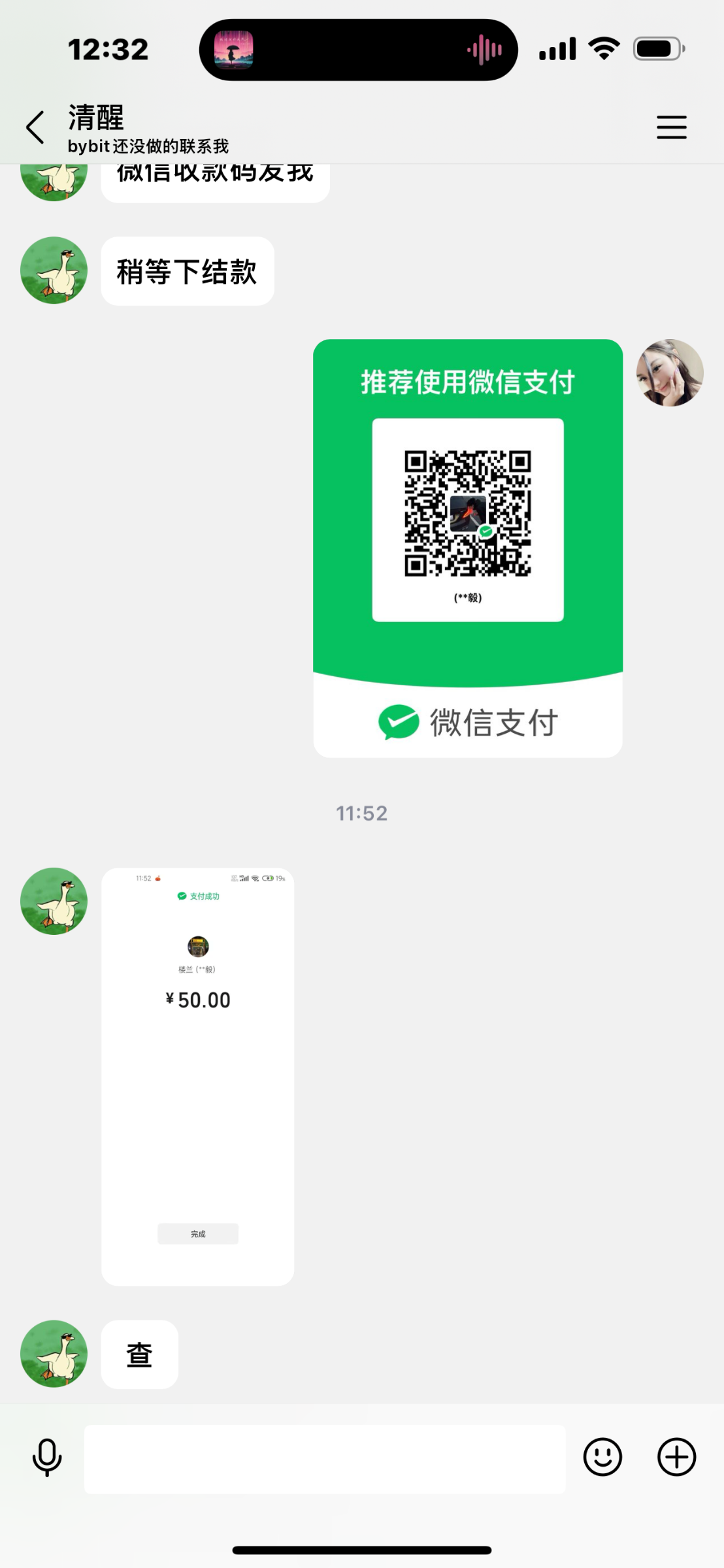Screen dimensions: 724x1568
Task: Focus the message text field
Action: tap(325, 1458)
